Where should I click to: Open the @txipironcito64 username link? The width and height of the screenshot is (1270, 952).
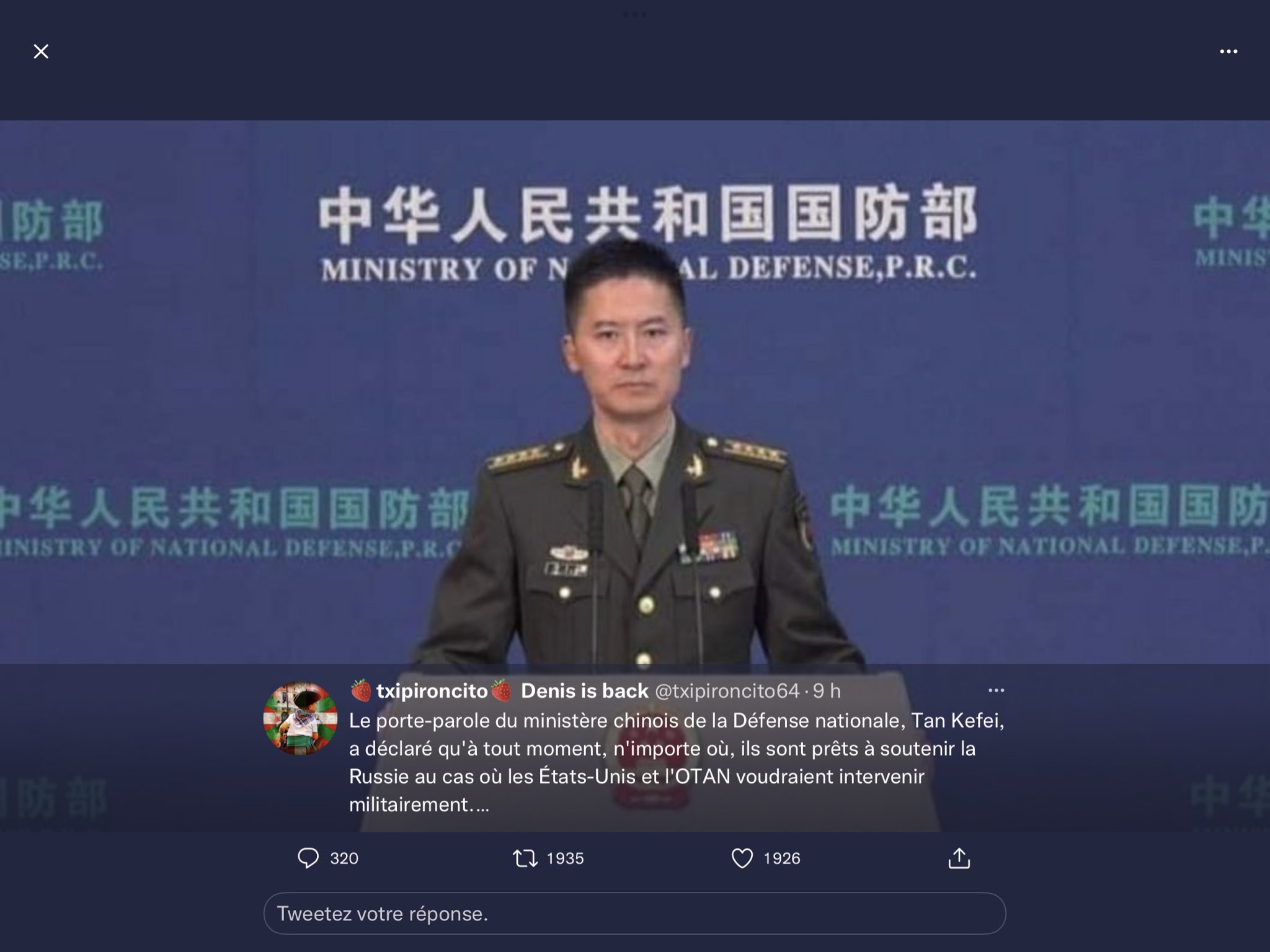(727, 690)
